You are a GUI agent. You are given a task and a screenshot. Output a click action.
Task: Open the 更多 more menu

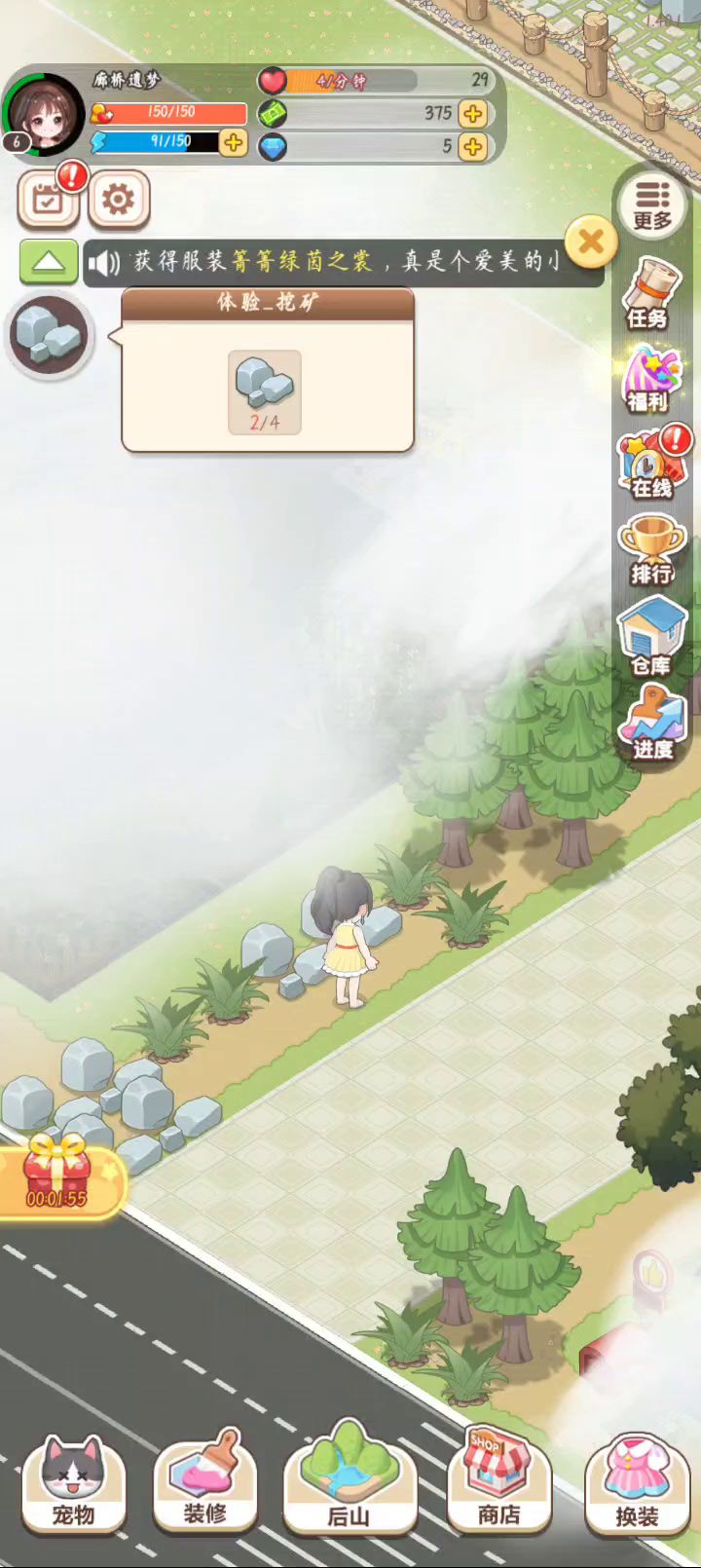(x=651, y=205)
